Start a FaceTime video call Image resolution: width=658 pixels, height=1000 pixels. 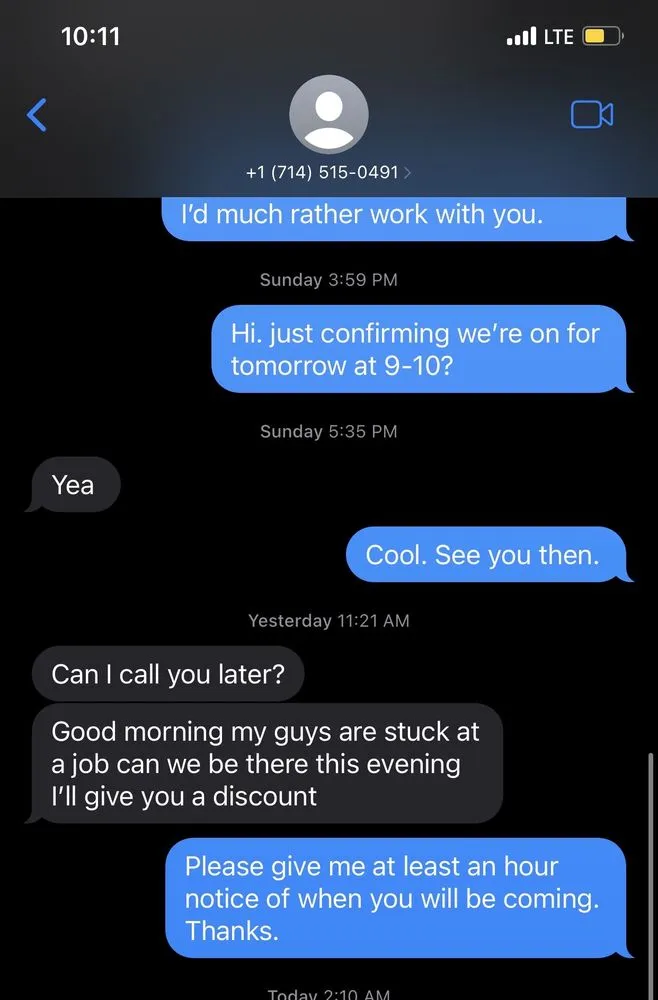click(x=591, y=115)
